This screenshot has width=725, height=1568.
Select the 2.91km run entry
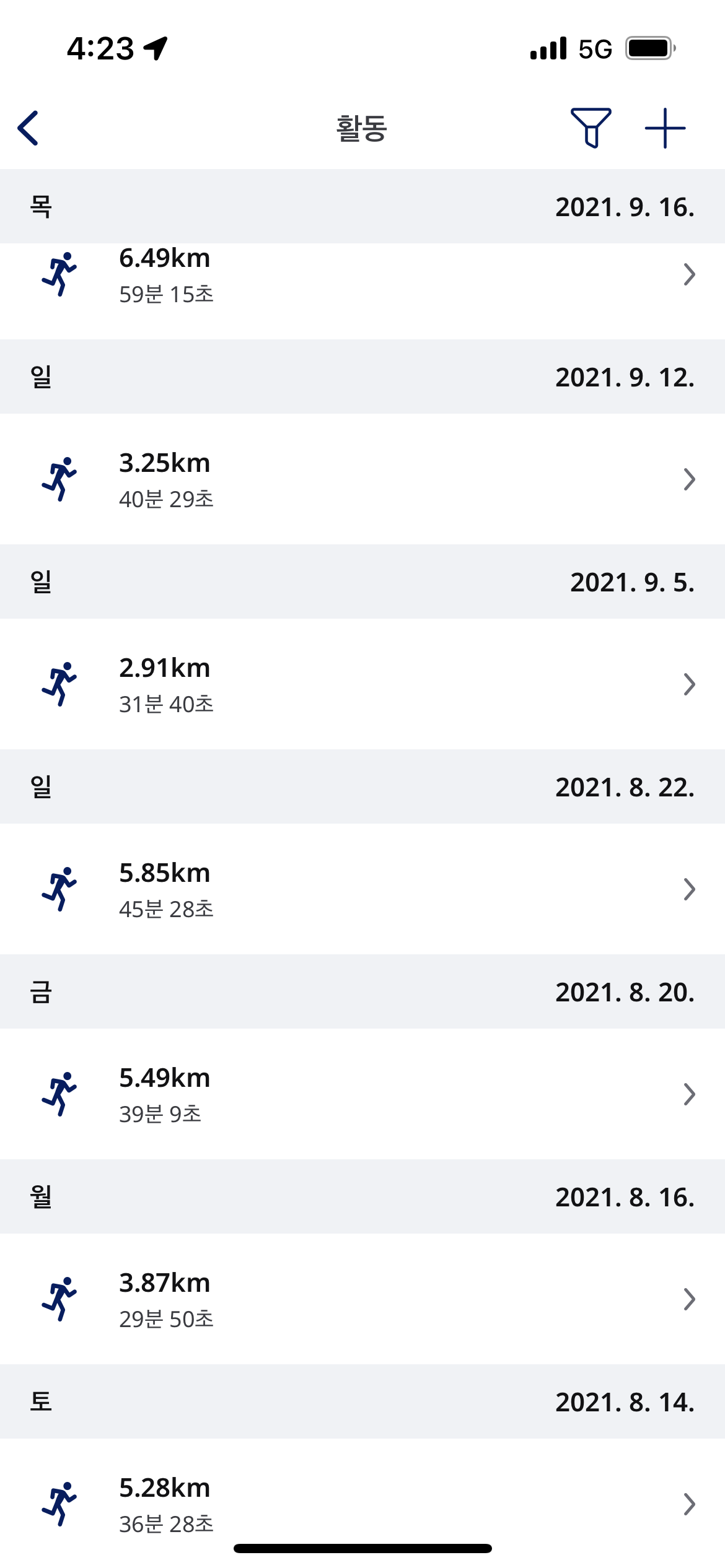[x=362, y=684]
